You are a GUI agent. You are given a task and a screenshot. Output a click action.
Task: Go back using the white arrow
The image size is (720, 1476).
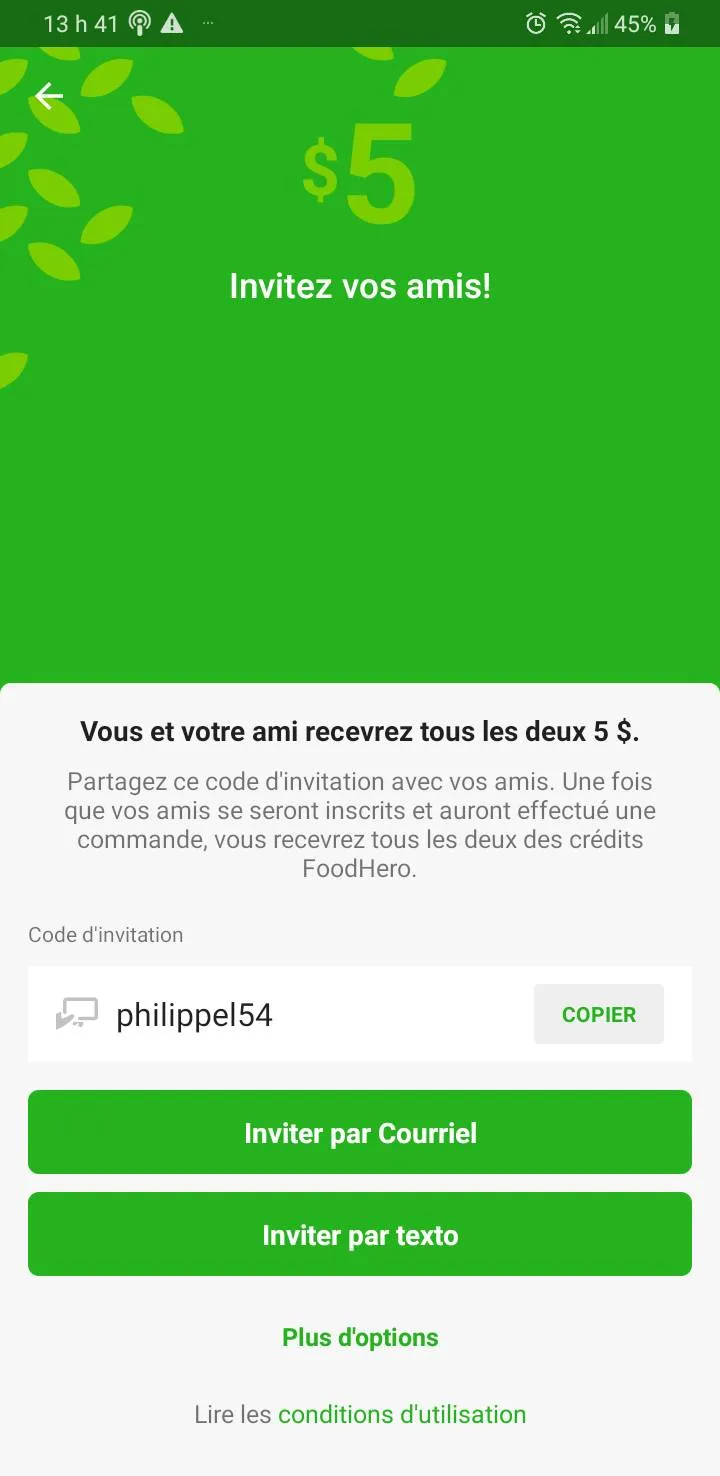click(x=48, y=96)
